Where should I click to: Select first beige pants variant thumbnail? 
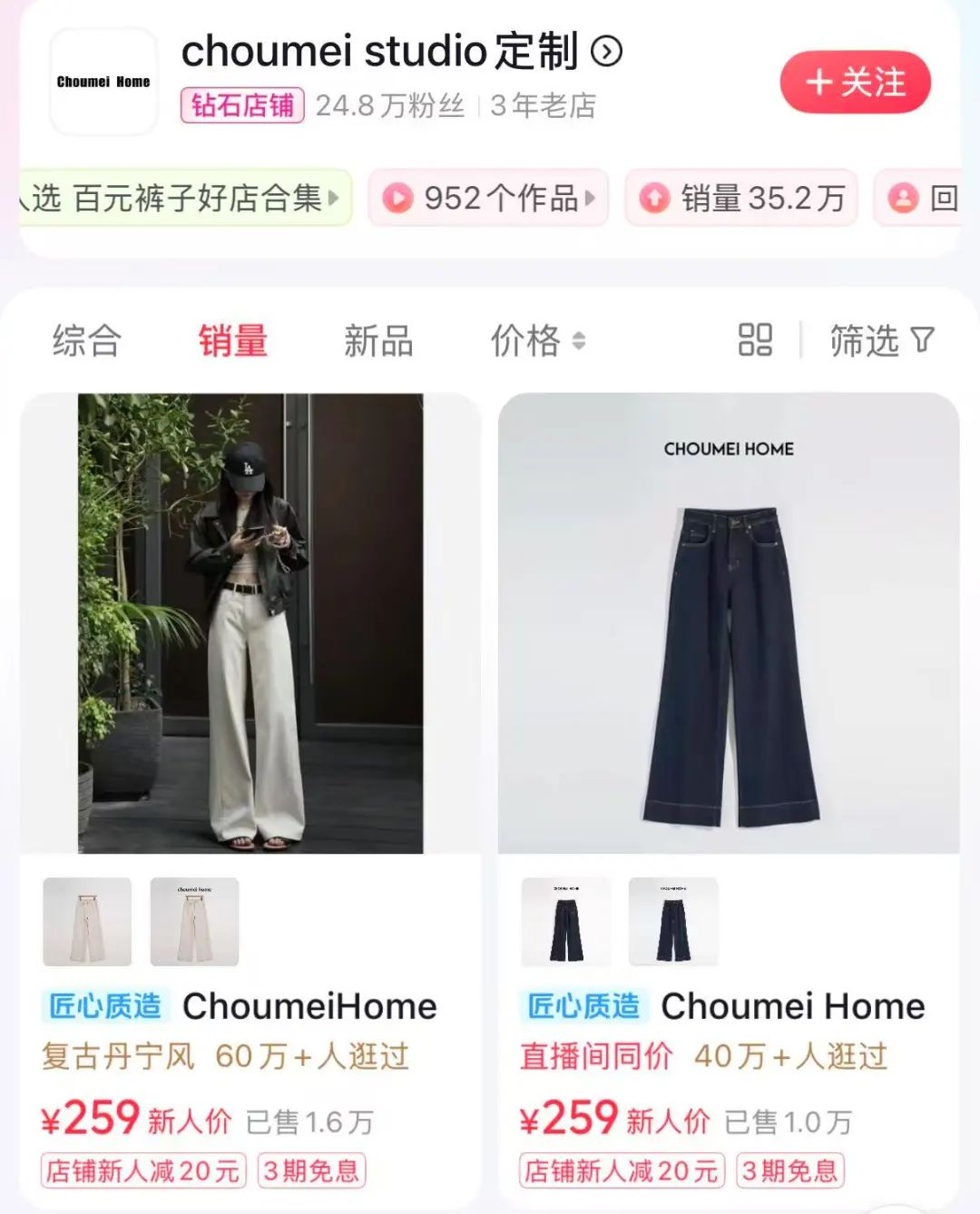87,921
